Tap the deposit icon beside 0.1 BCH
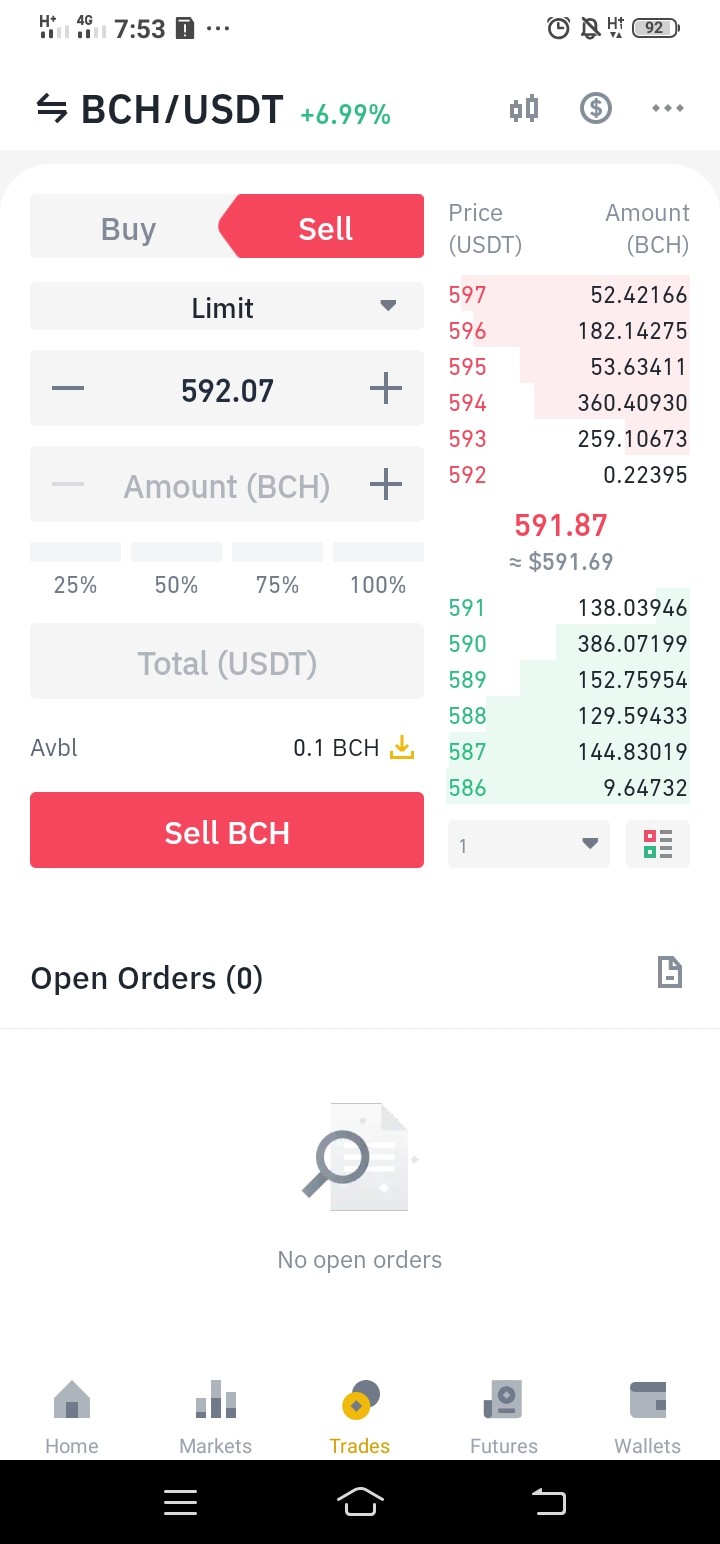Viewport: 720px width, 1544px height. coord(402,747)
